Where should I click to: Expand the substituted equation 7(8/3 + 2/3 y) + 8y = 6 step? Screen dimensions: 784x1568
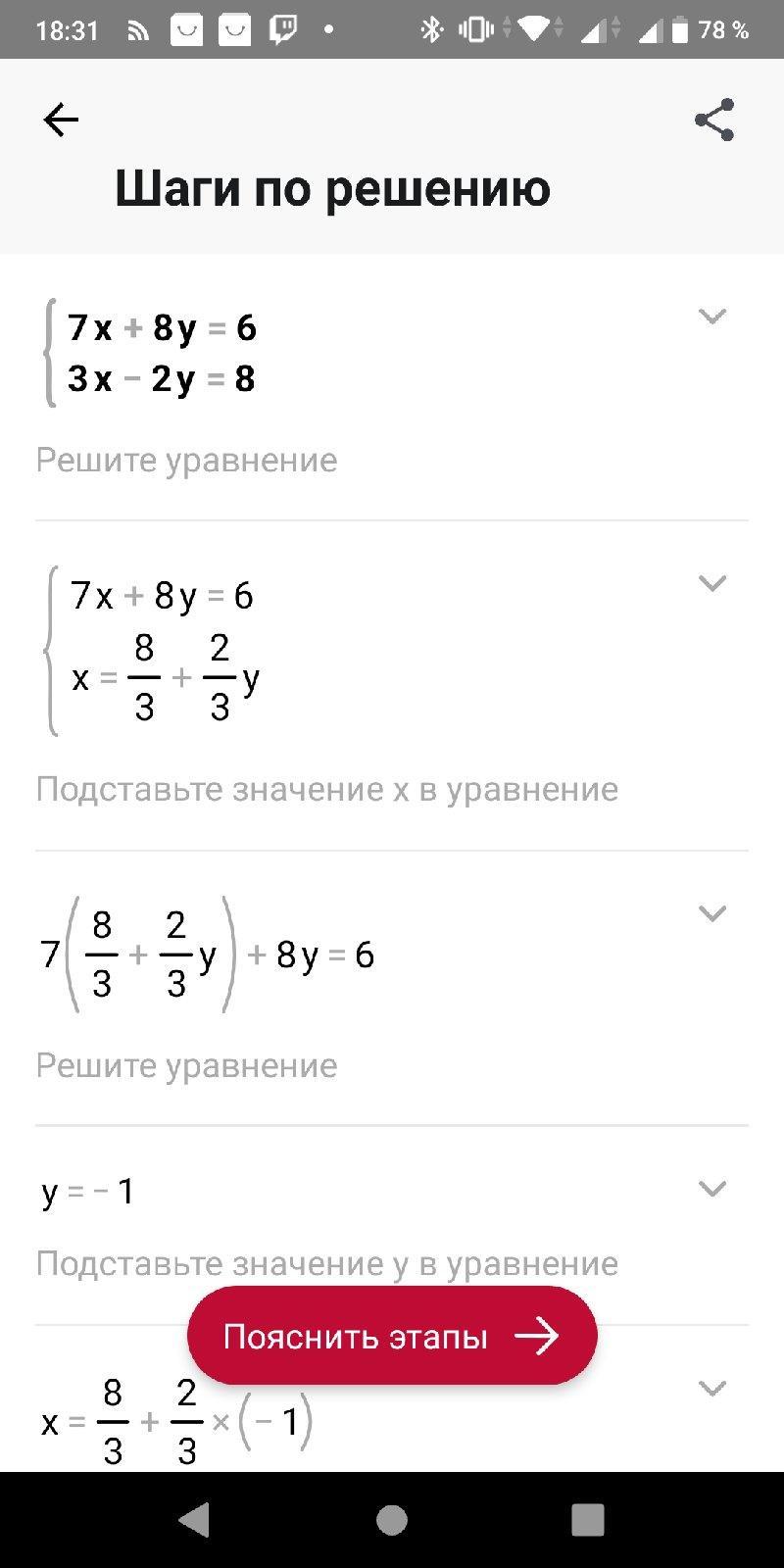[x=711, y=913]
